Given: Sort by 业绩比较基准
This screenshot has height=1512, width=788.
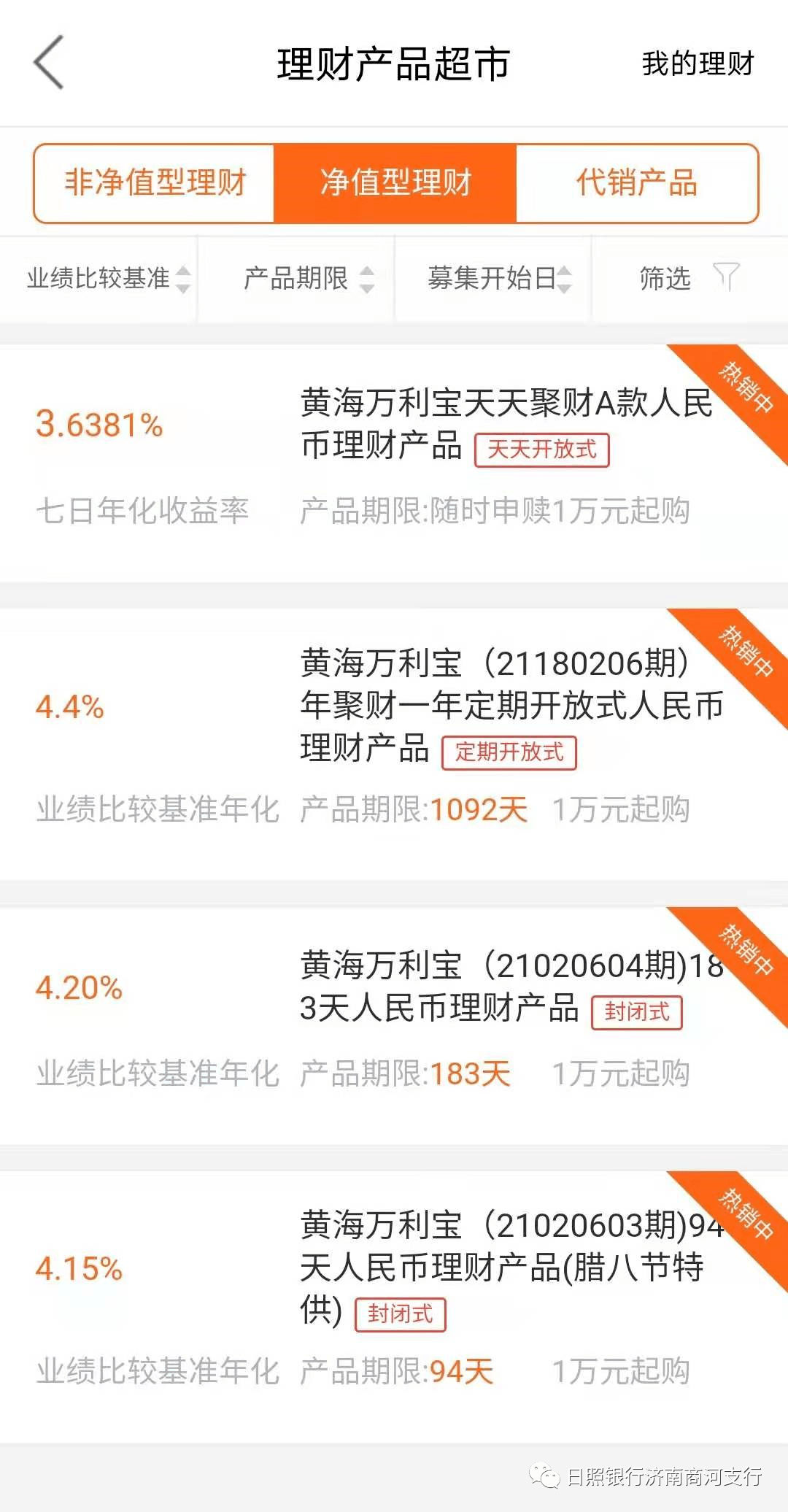Looking at the screenshot, I should [x=108, y=278].
